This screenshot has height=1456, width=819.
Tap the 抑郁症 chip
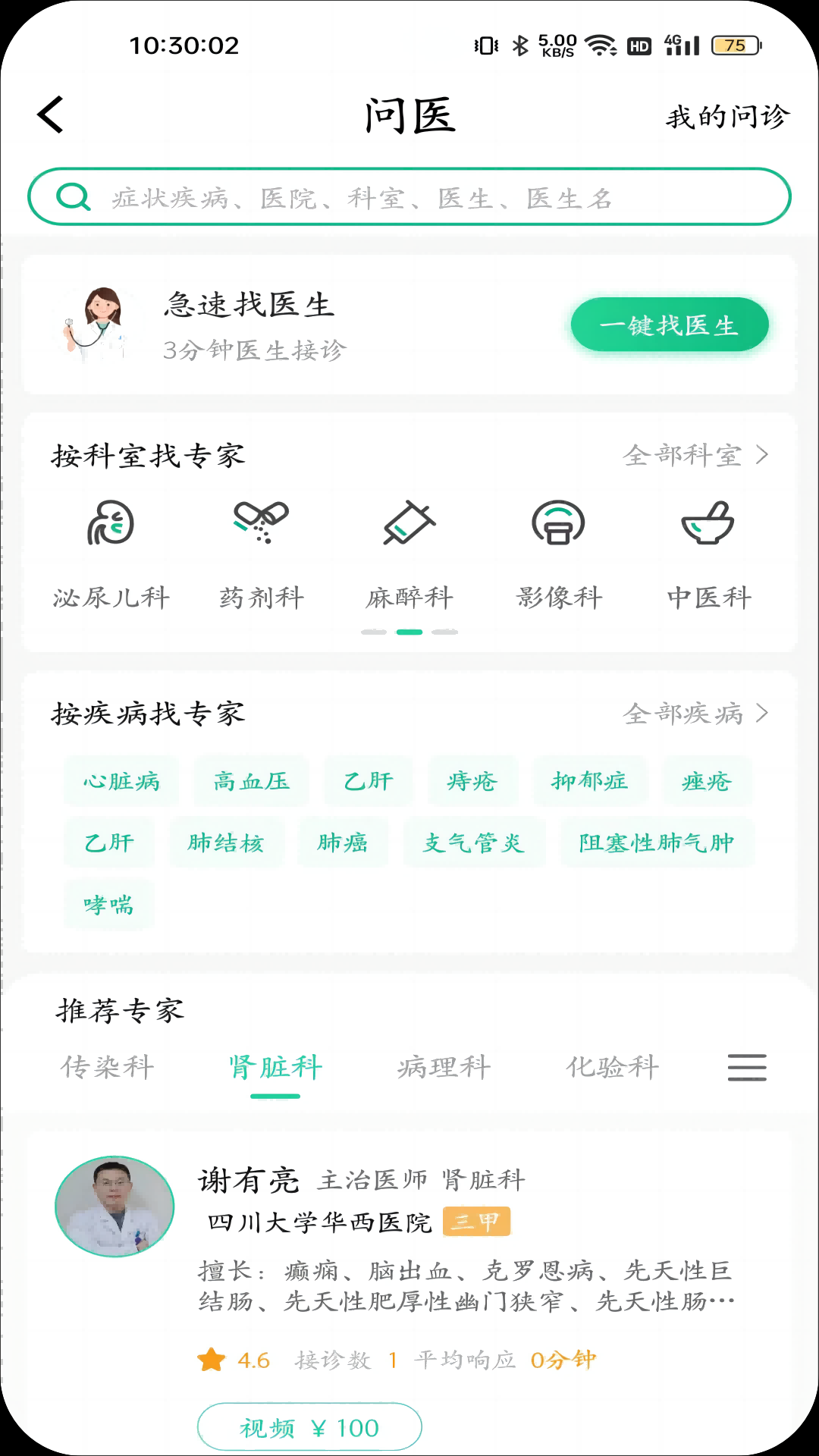tap(589, 781)
